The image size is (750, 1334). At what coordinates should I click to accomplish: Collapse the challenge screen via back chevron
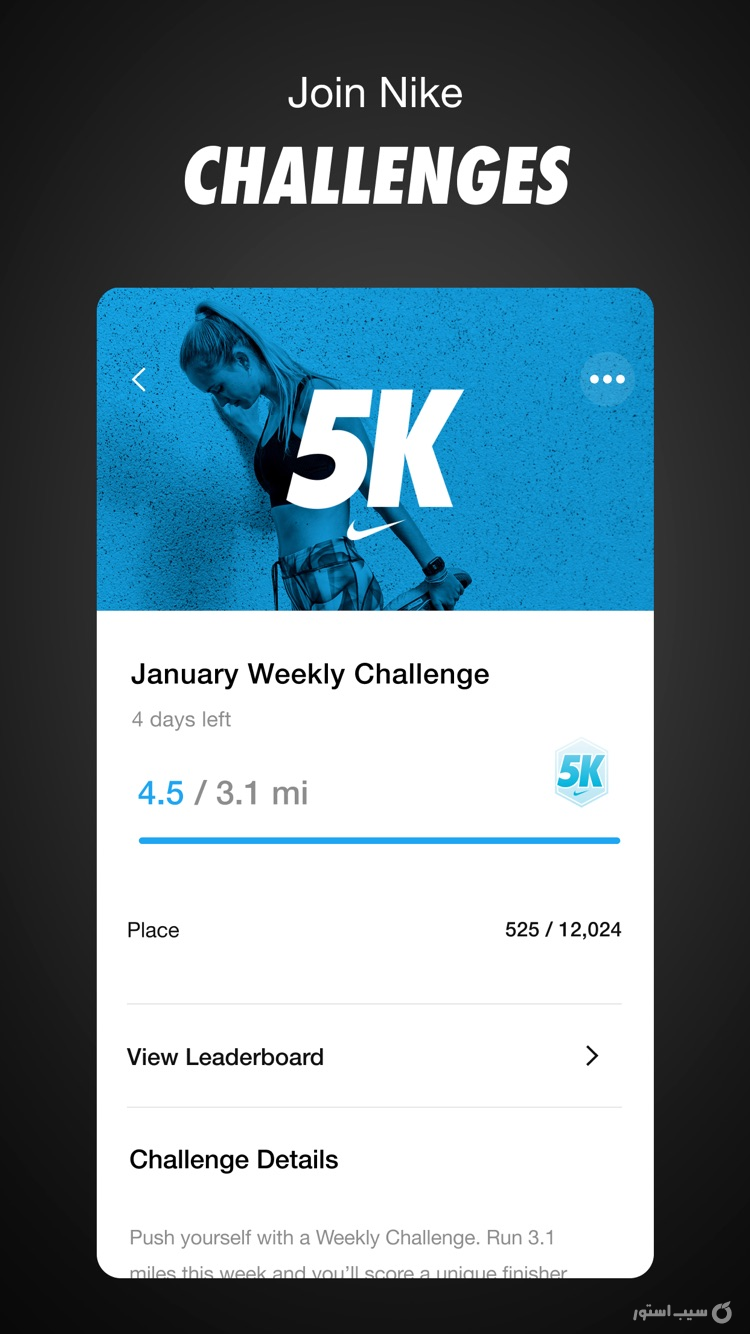[x=138, y=379]
